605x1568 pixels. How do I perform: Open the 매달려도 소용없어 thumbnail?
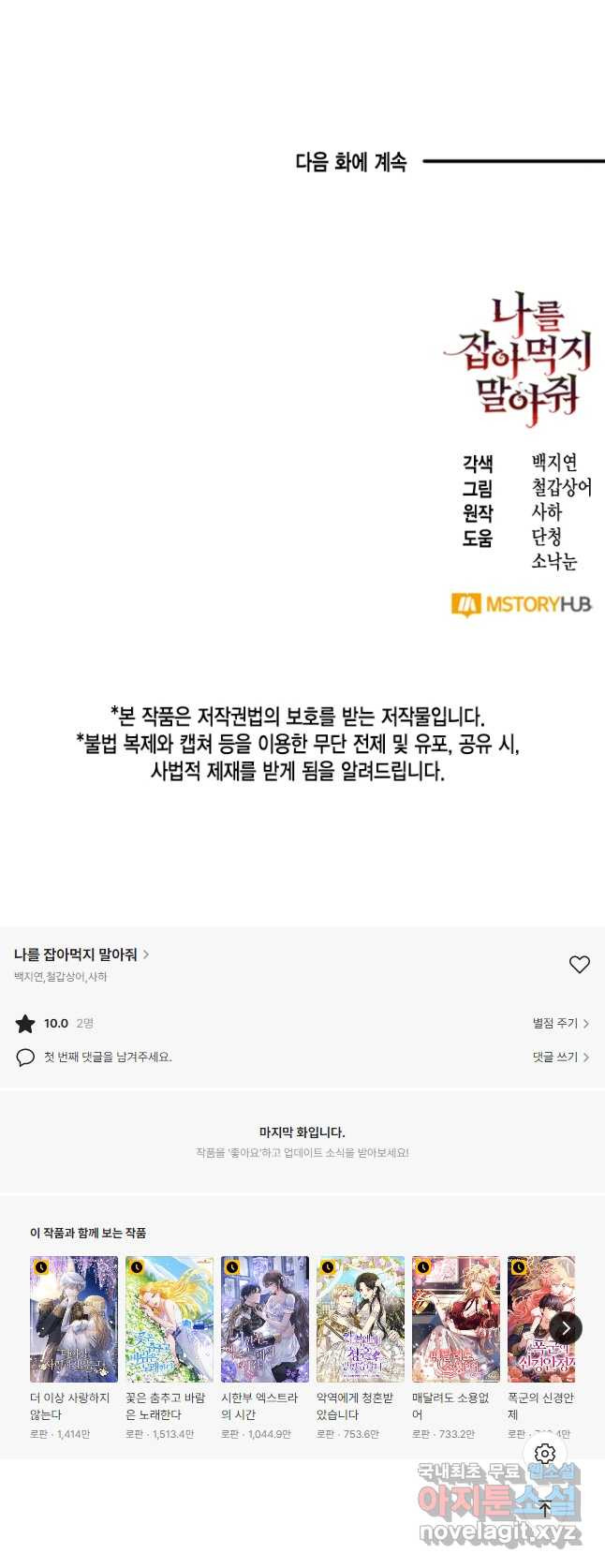tap(456, 1319)
